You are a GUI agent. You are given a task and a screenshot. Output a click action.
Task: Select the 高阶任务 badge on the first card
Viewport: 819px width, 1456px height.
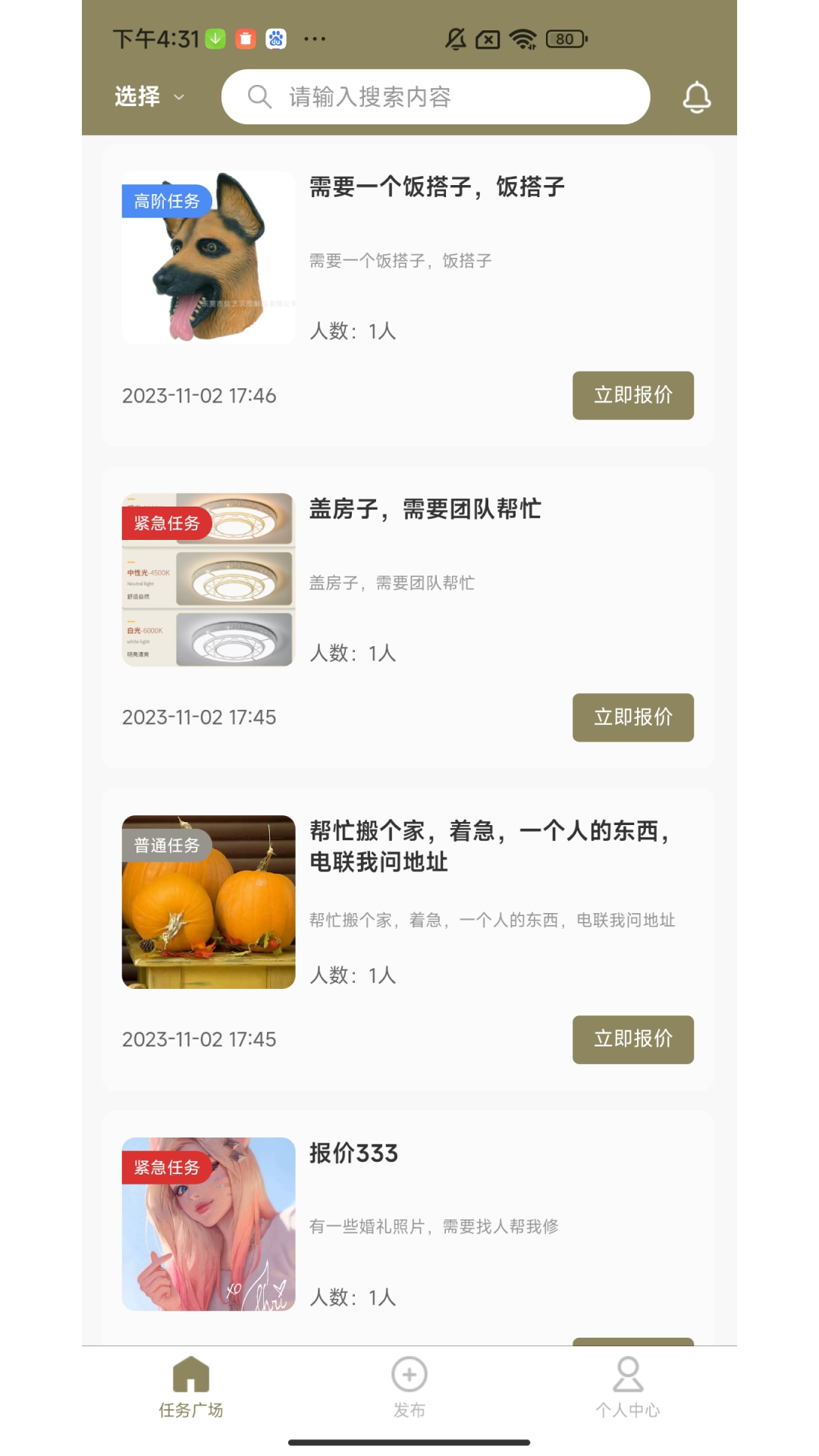[165, 203]
